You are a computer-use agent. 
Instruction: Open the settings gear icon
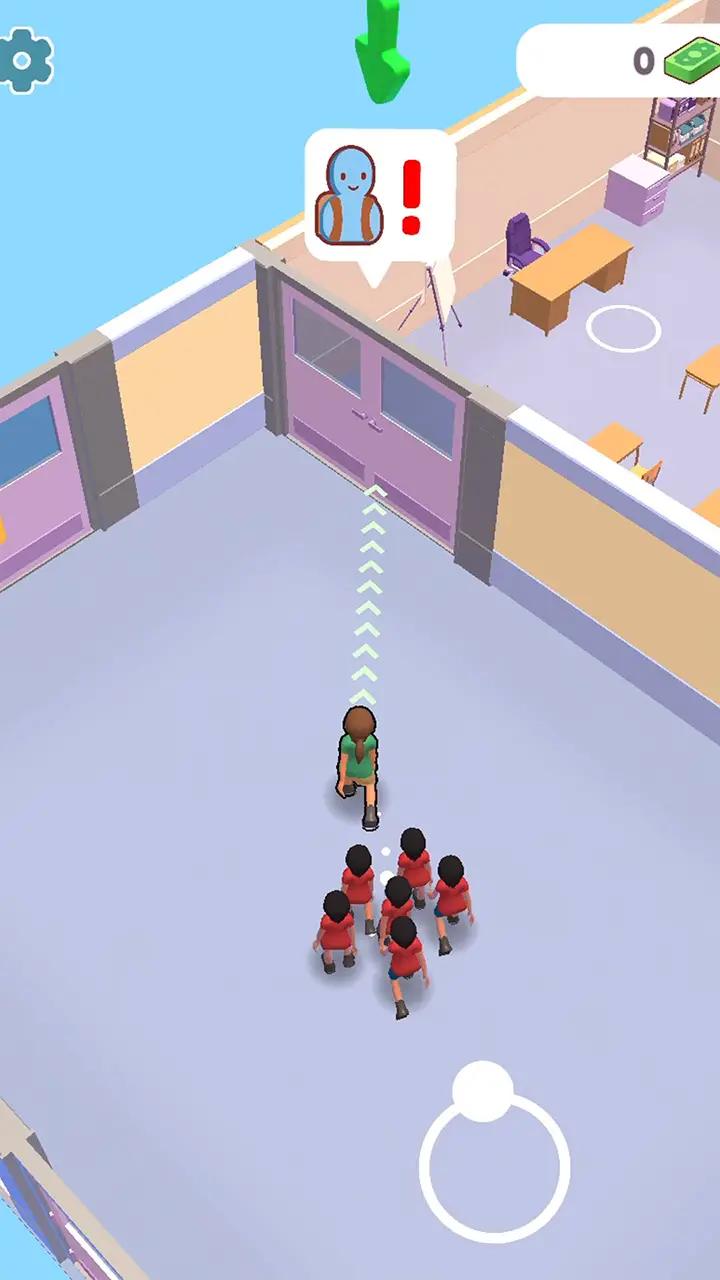coord(24,59)
